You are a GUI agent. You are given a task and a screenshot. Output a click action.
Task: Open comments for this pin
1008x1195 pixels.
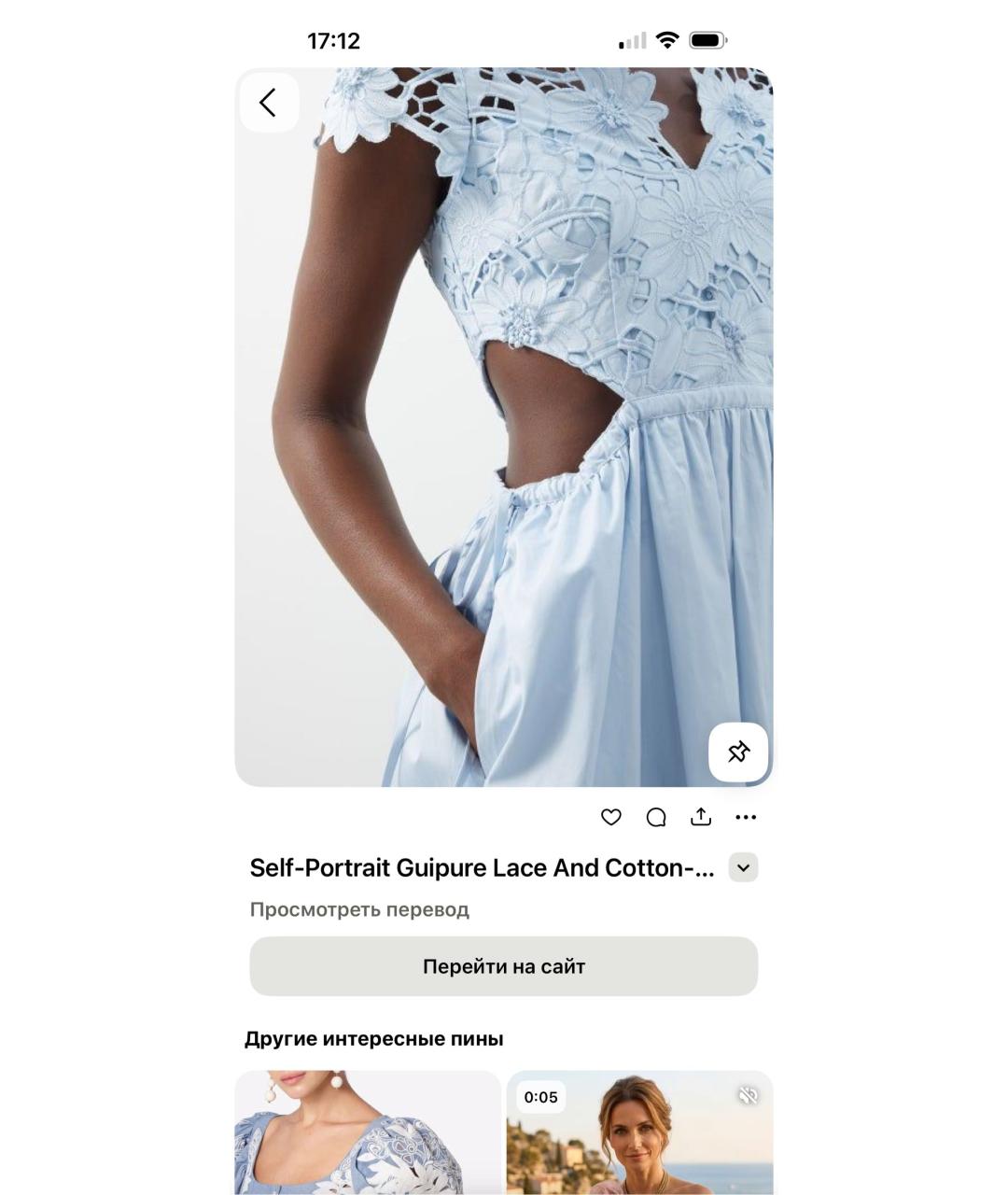tap(656, 817)
